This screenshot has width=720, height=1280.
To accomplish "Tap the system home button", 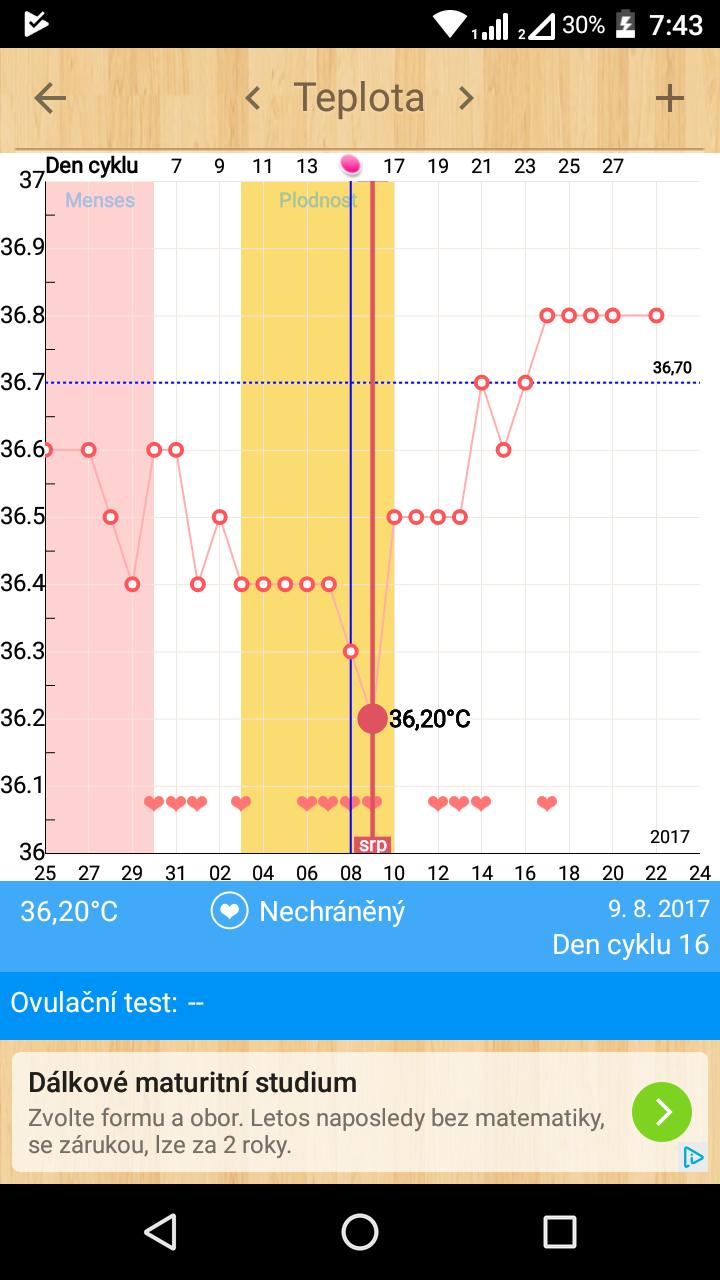I will click(360, 1232).
